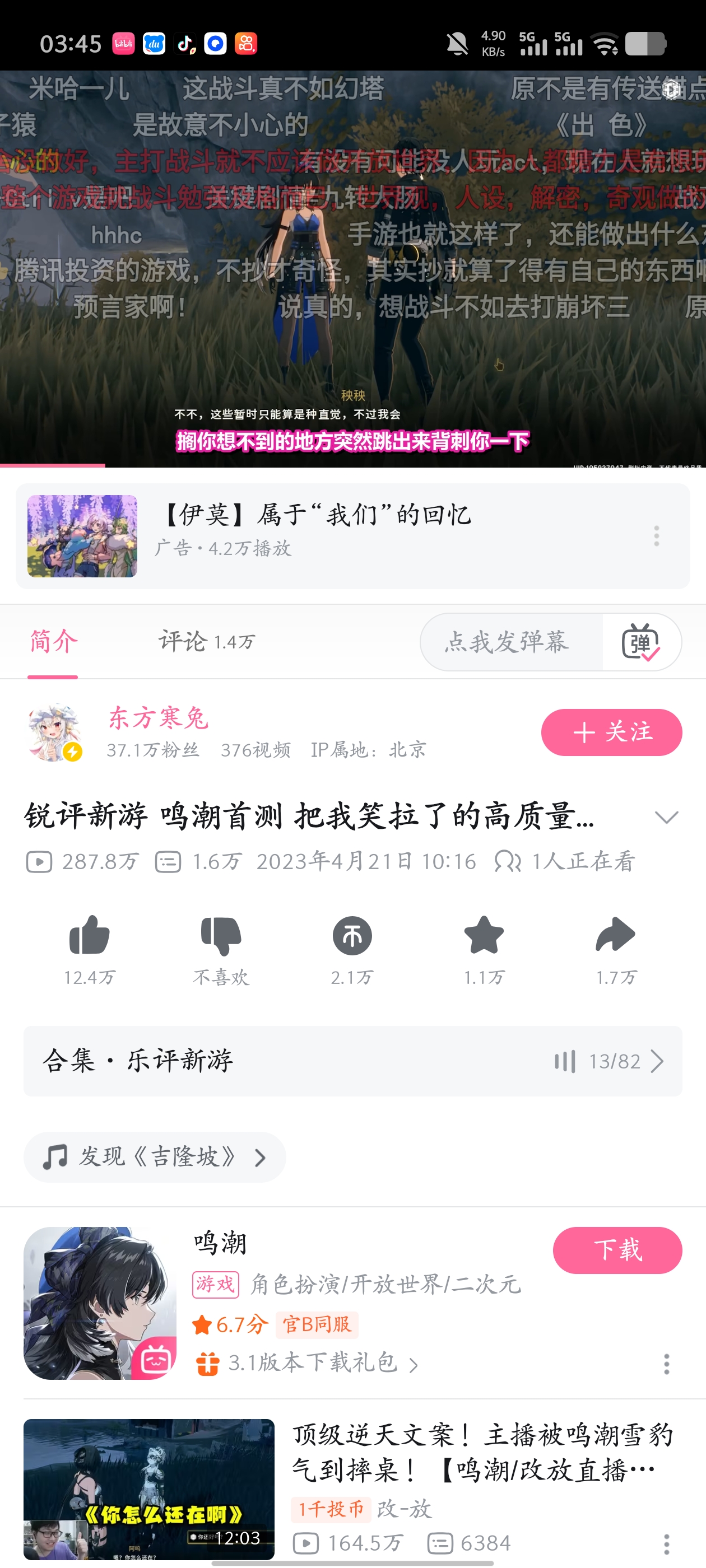Viewport: 706px width, 1568px height.
Task: Play the recommended 顶级逆天文案 video
Action: [148, 1489]
